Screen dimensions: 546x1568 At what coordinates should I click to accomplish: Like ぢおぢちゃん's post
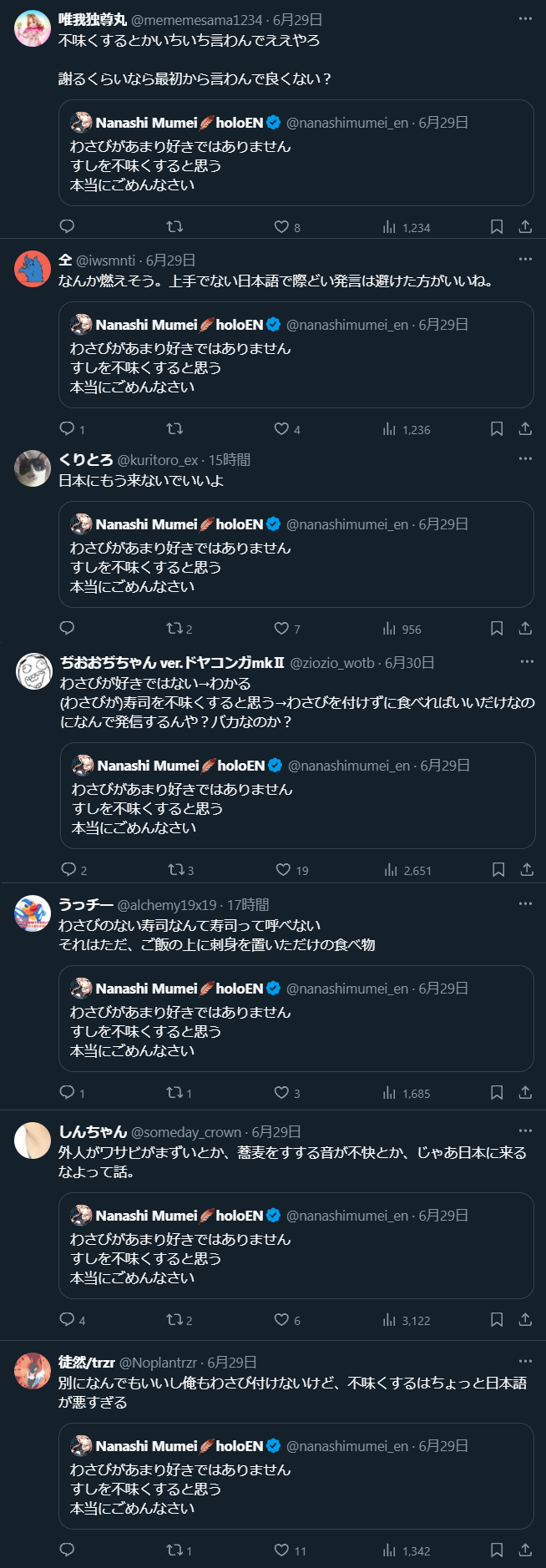pyautogui.click(x=284, y=869)
